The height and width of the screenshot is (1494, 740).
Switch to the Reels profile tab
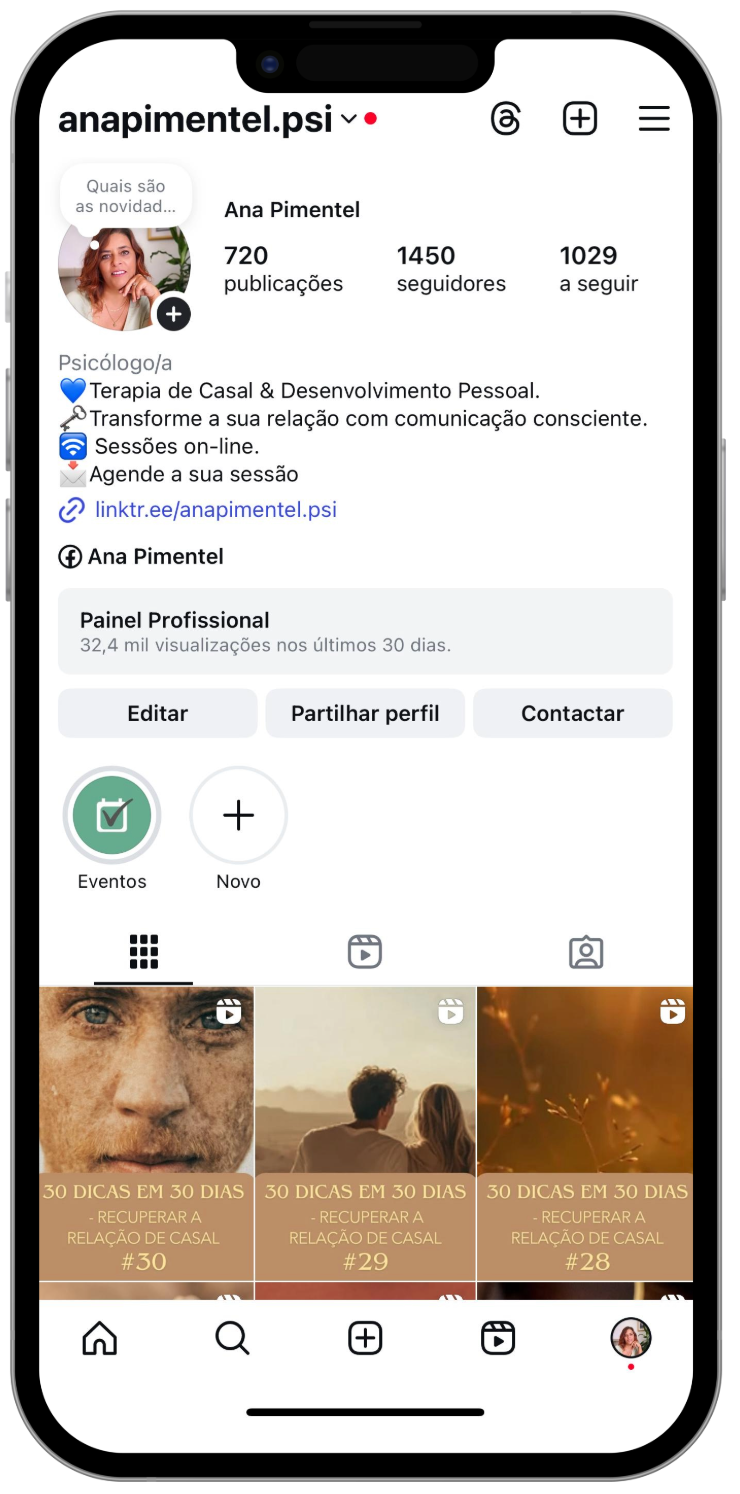tap(365, 952)
